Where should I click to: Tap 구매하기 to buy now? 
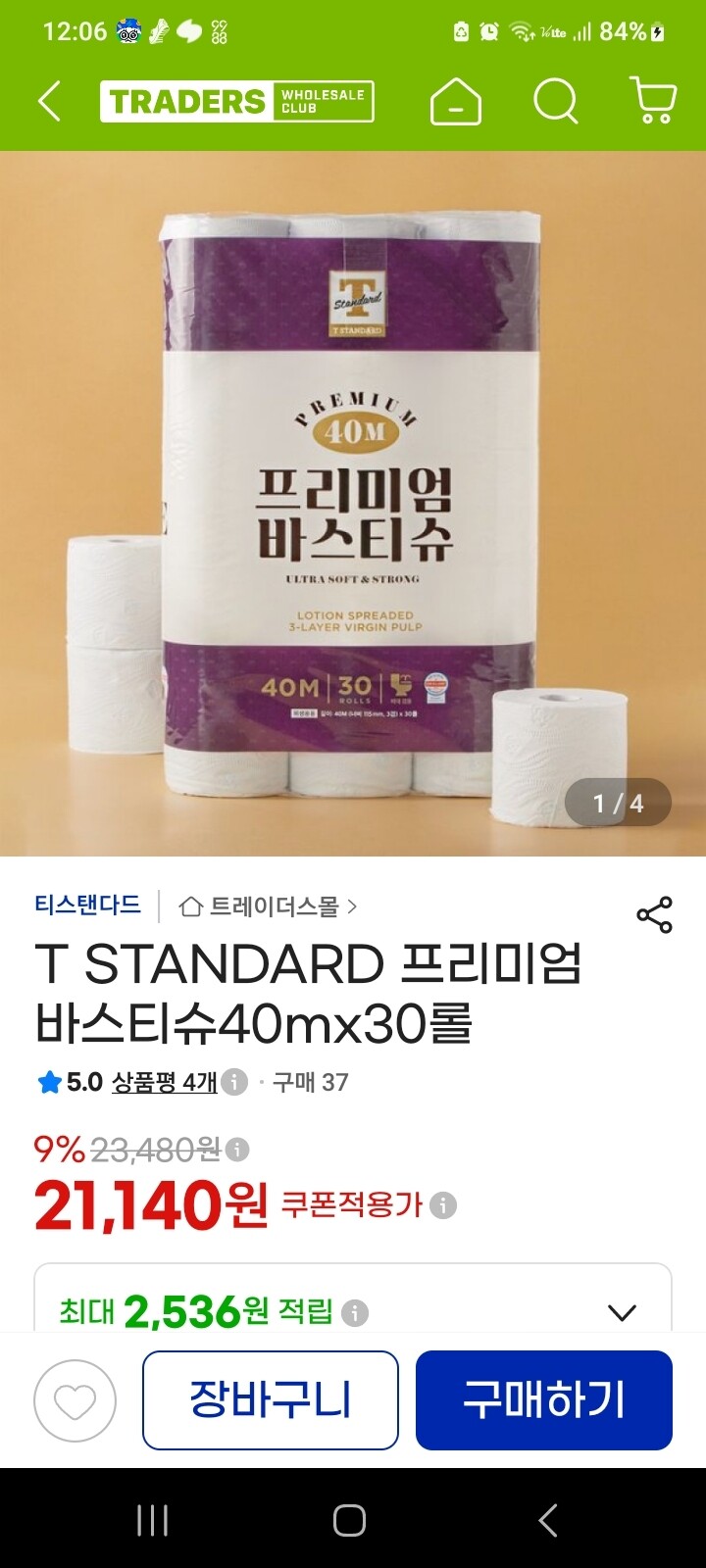click(544, 1400)
